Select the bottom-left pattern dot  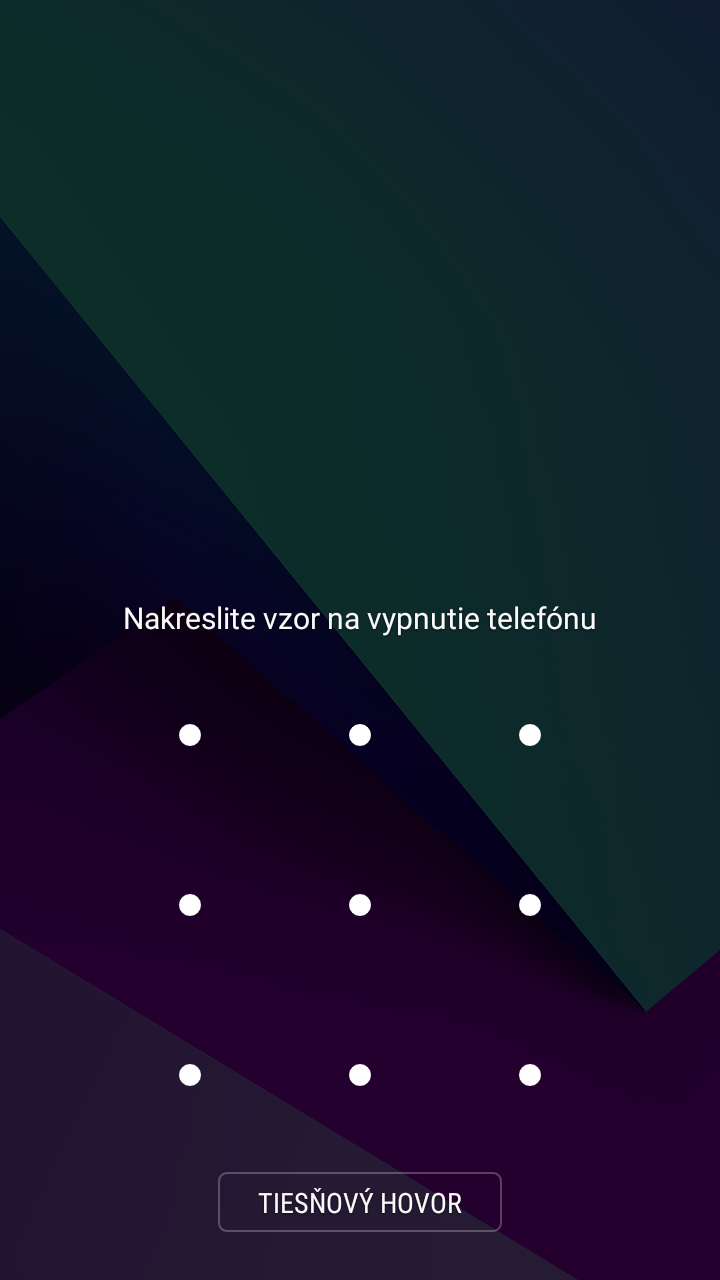(190, 1075)
